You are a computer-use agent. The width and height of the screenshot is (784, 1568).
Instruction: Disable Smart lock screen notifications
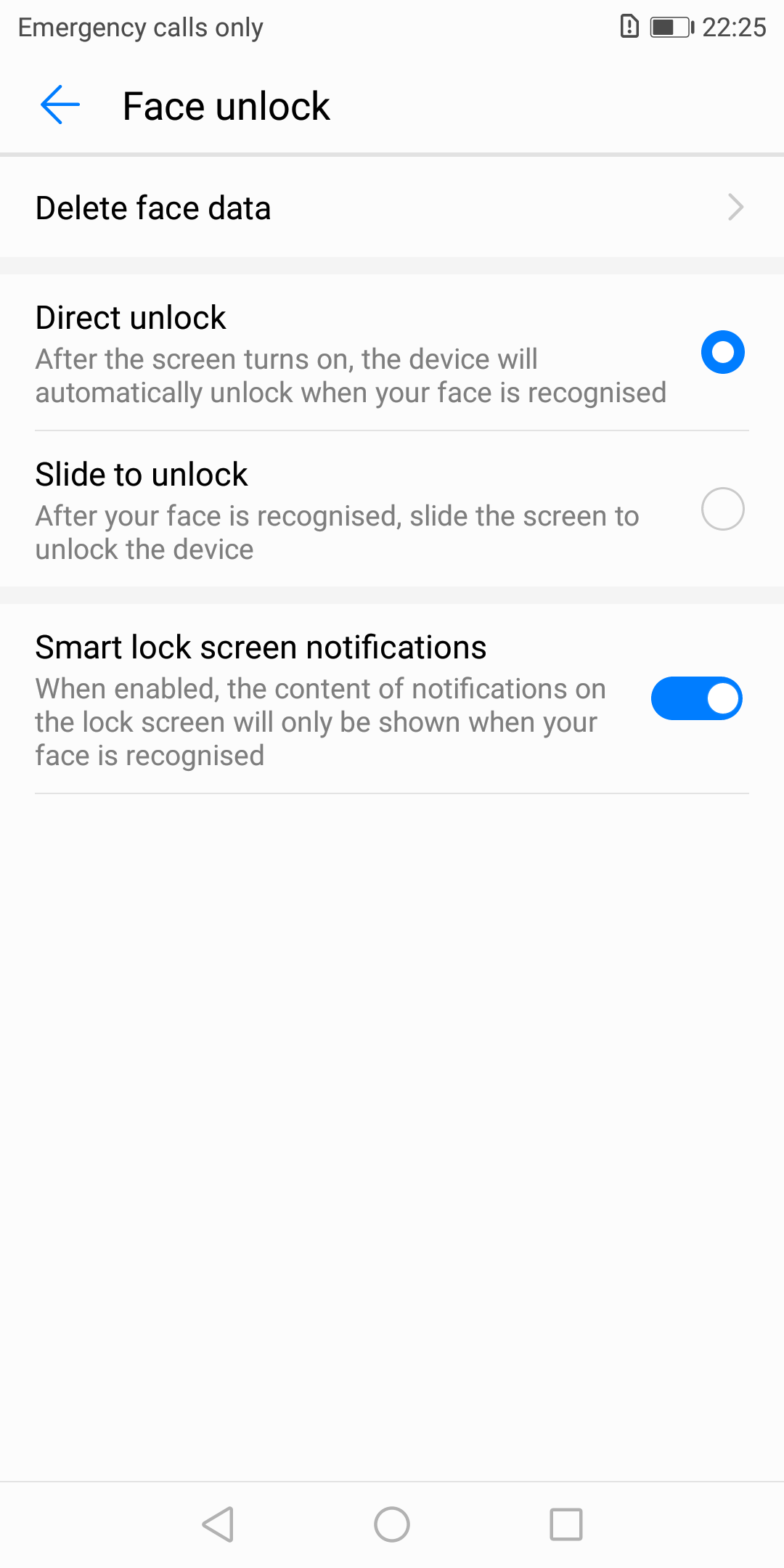click(696, 699)
